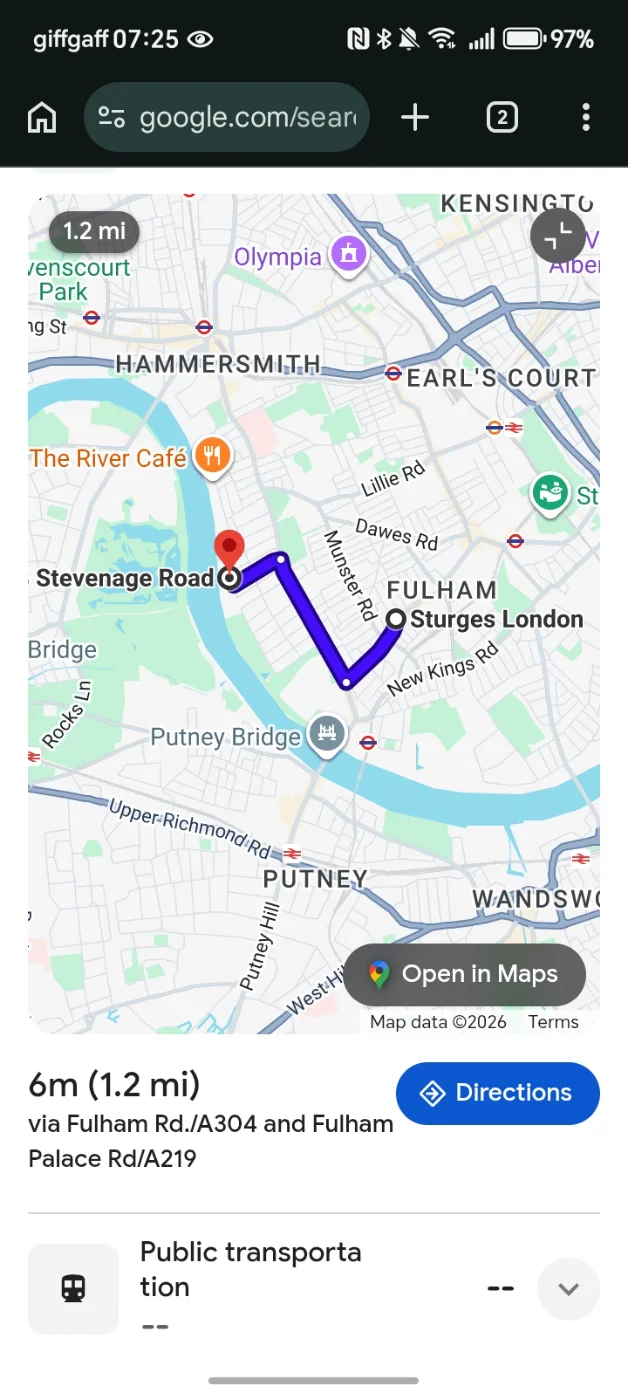Expand the Public transportation option
Image resolution: width=628 pixels, height=1400 pixels.
[x=568, y=1289]
